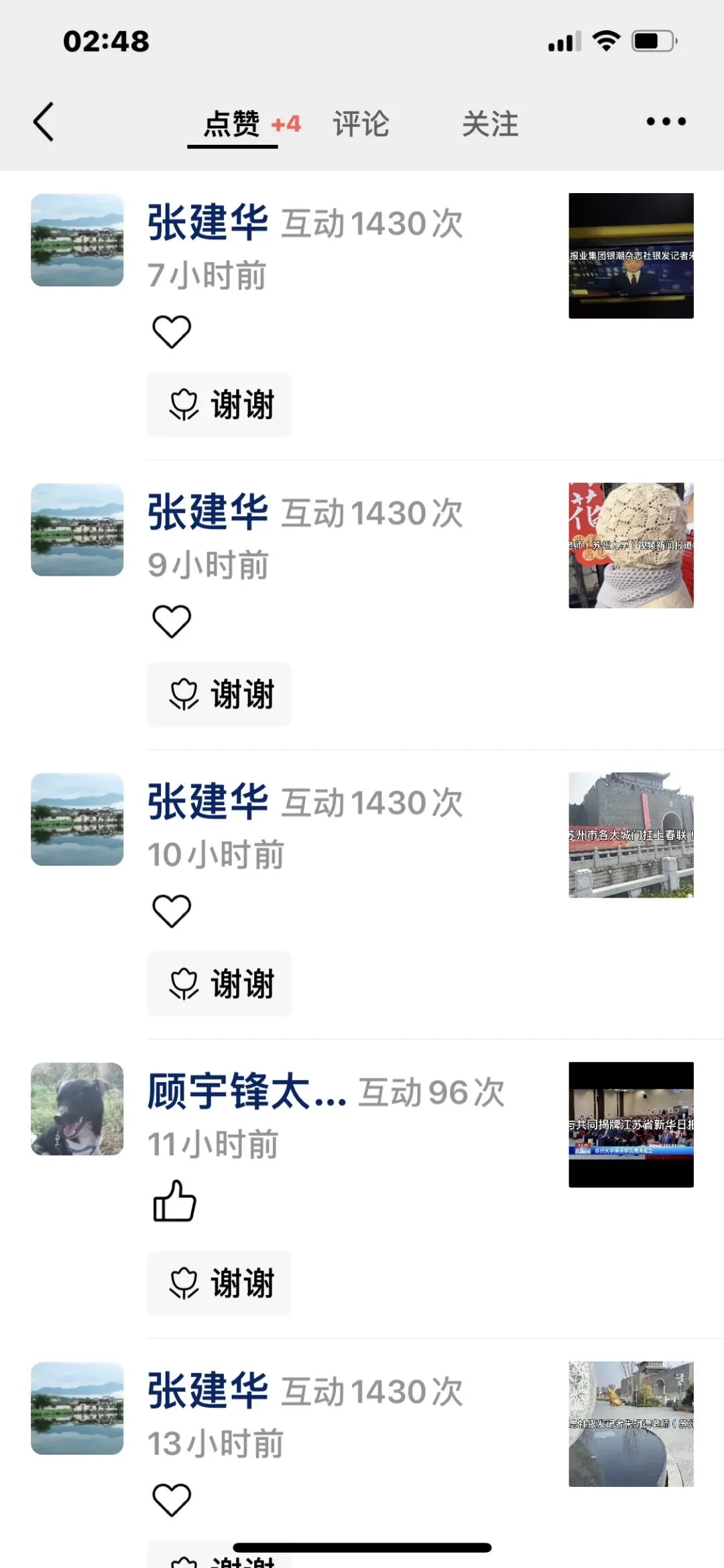This screenshot has width=724, height=1568.
Task: Select the 点赞 tab
Action: tap(233, 124)
